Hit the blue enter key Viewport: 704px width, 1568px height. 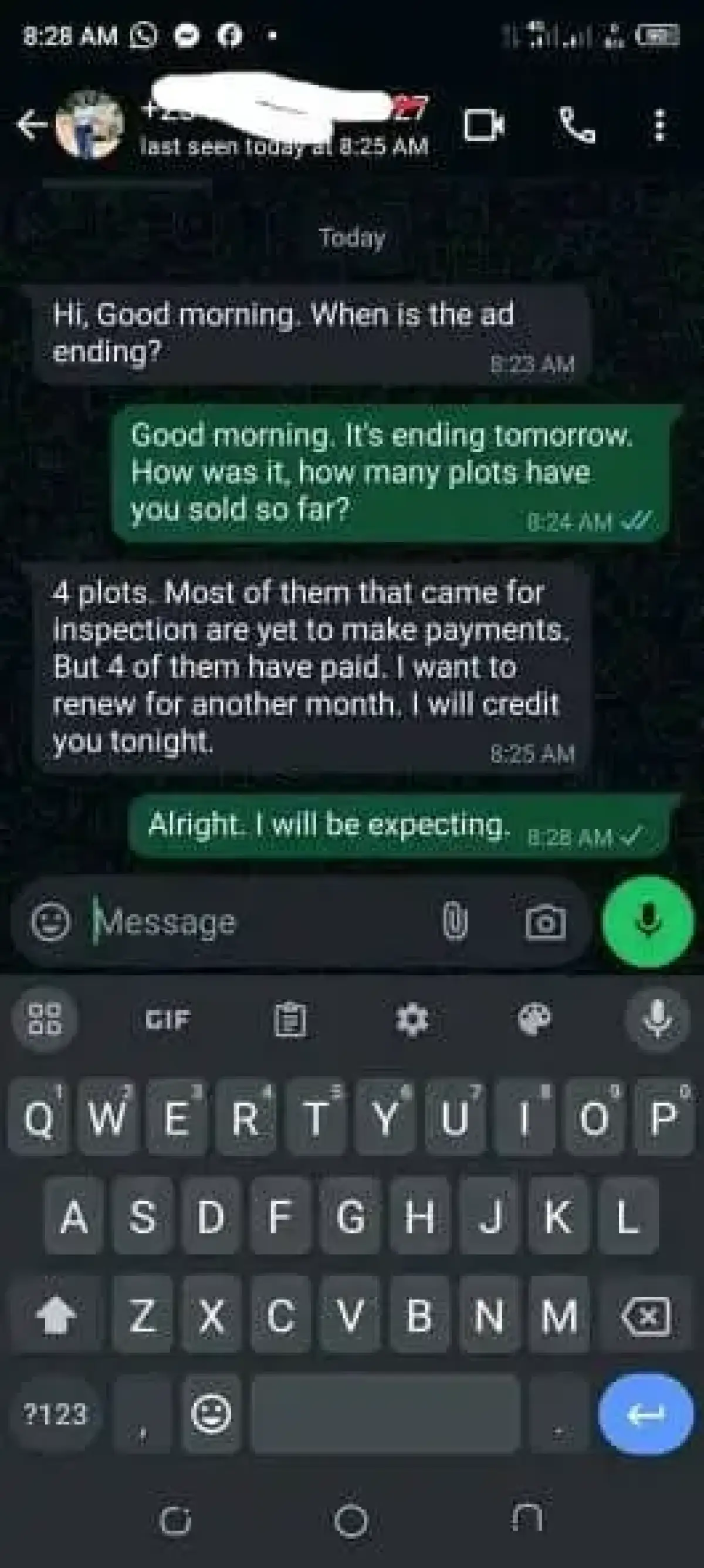point(645,1415)
